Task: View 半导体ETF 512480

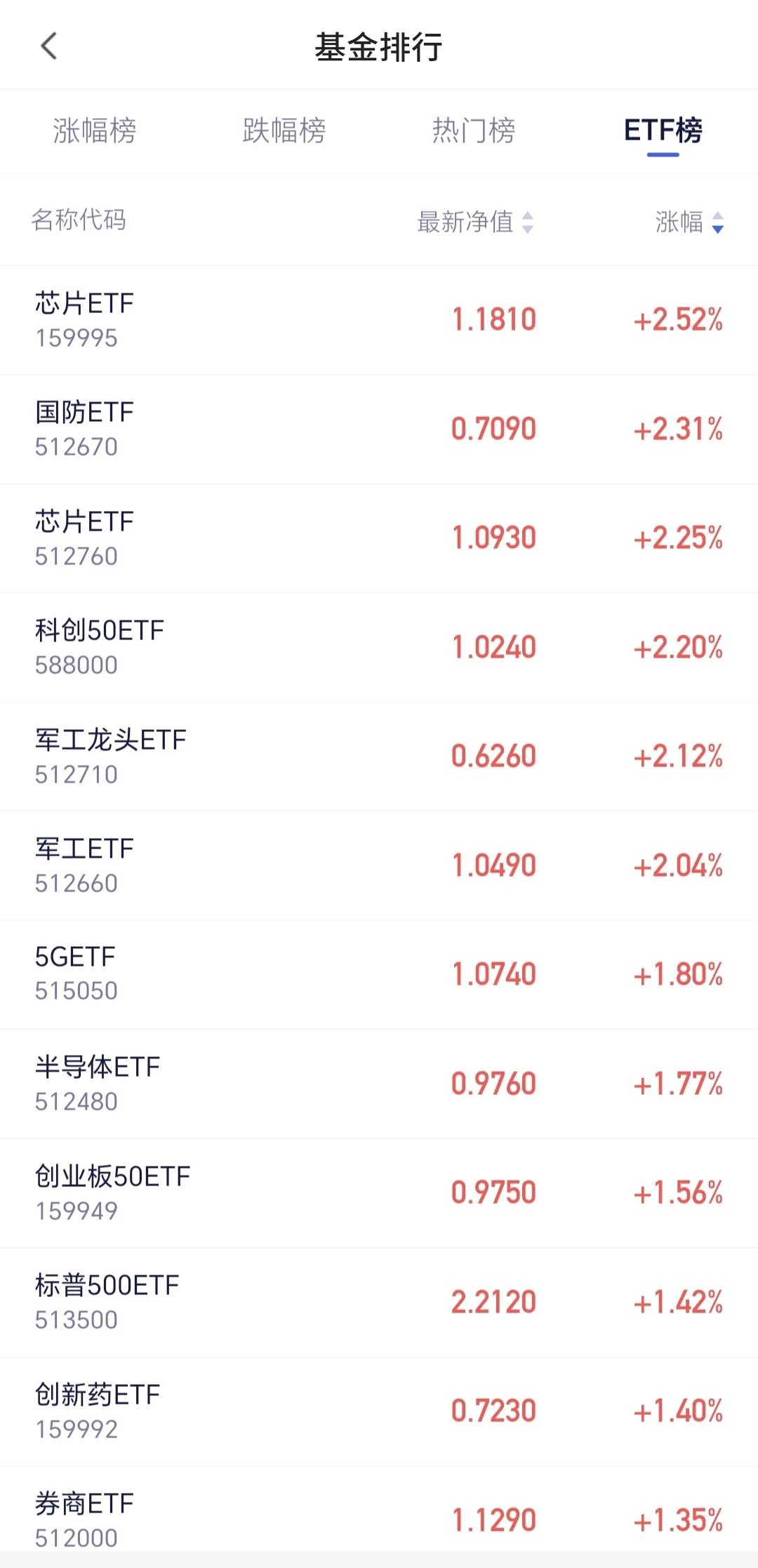Action: (x=379, y=1084)
